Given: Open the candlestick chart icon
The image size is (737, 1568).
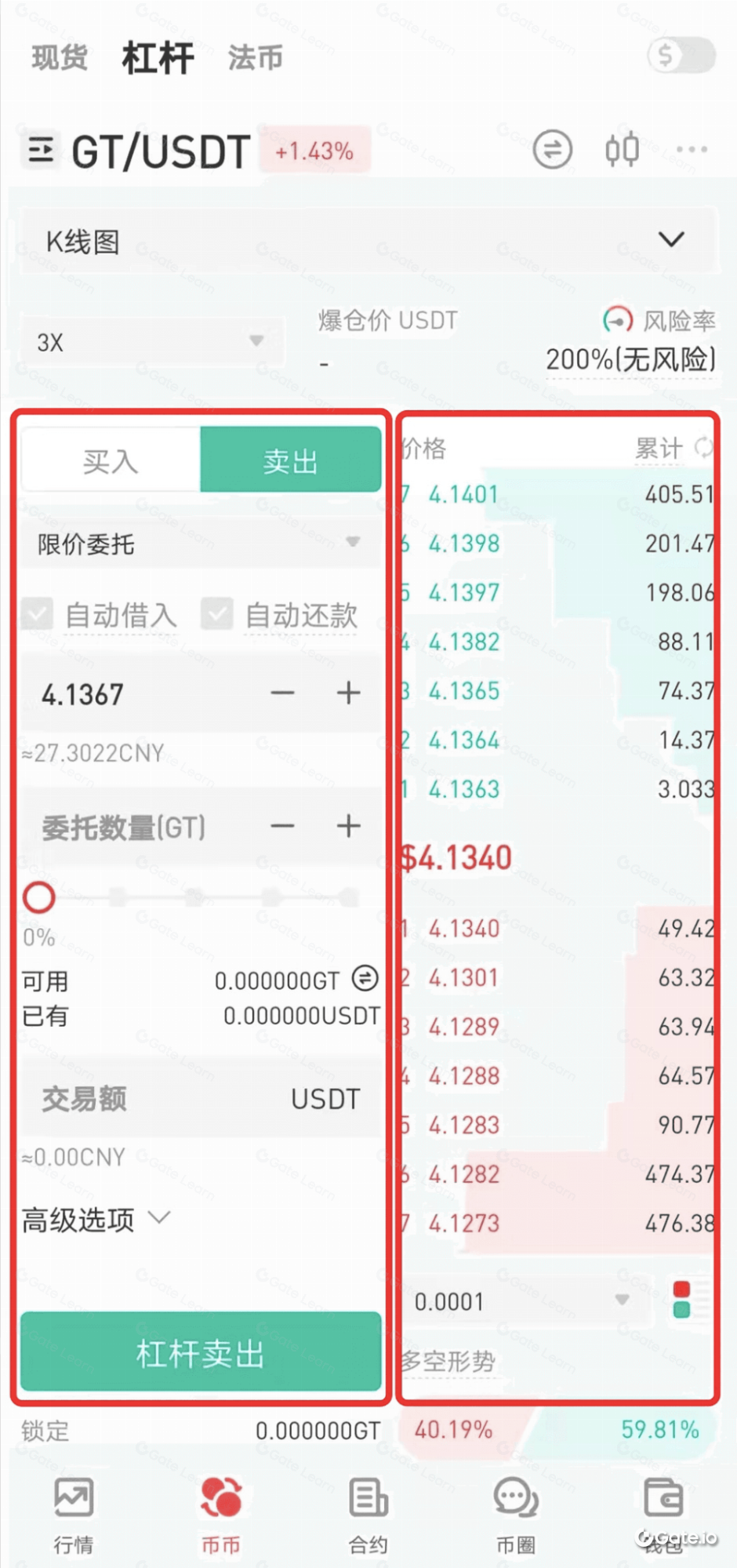Looking at the screenshot, I should tap(622, 149).
